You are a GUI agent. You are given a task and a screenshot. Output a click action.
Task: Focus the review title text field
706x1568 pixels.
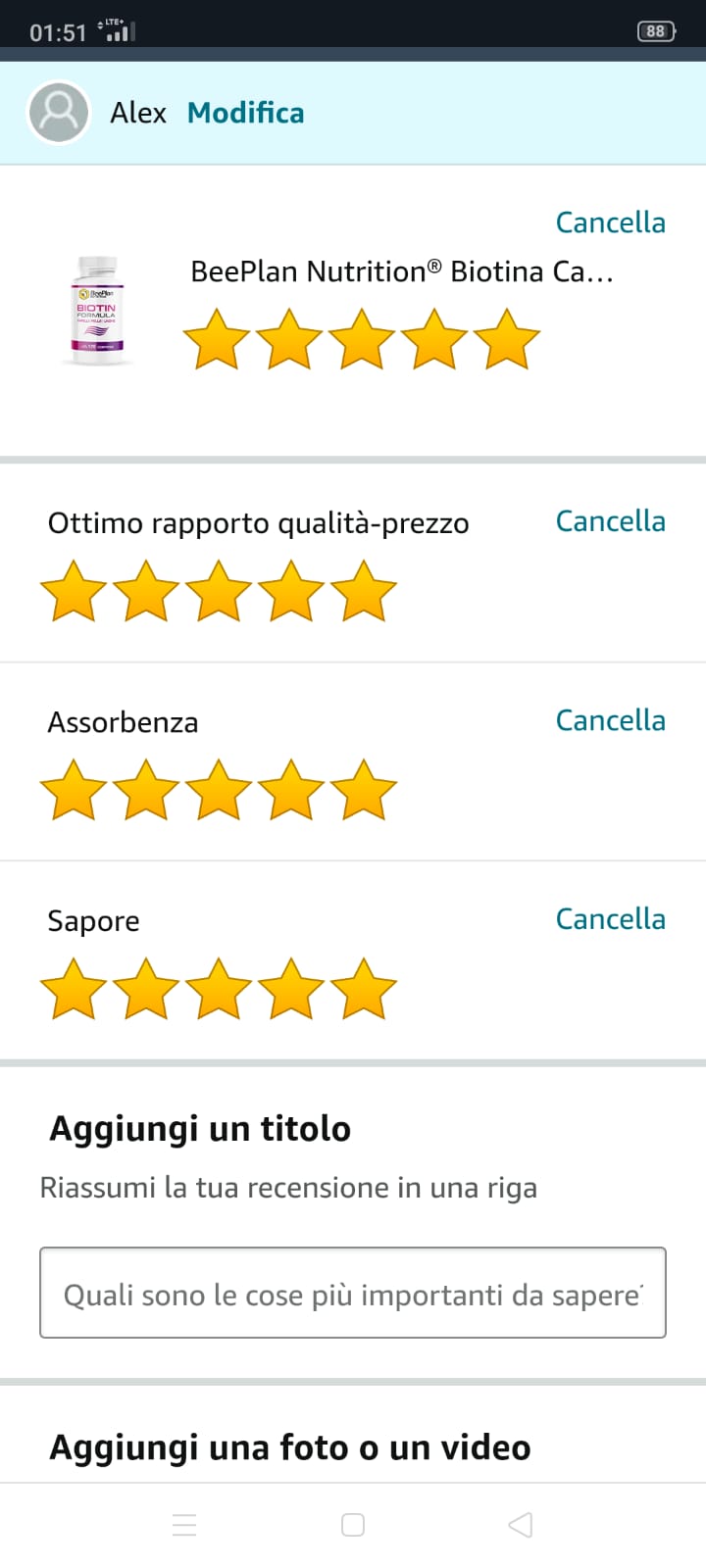pyautogui.click(x=353, y=1293)
